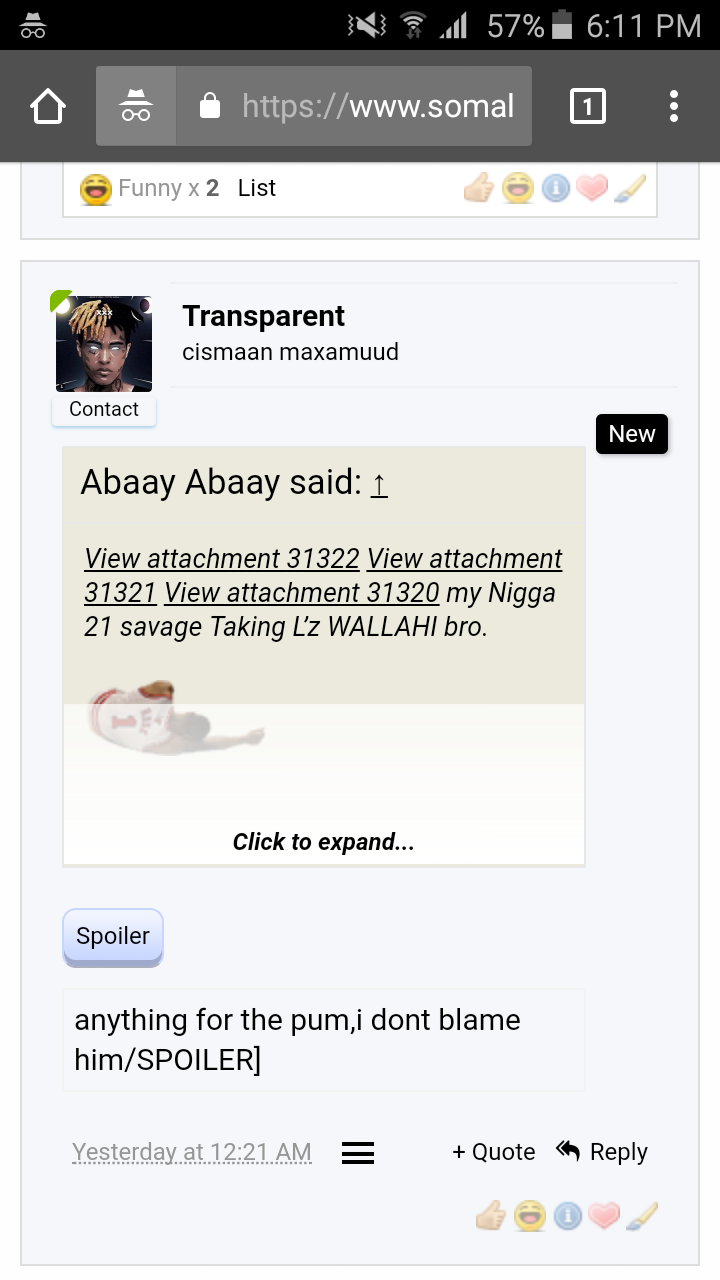This screenshot has width=720, height=1280.
Task: Tap + Quote on Transparent's post
Action: pos(494,1152)
